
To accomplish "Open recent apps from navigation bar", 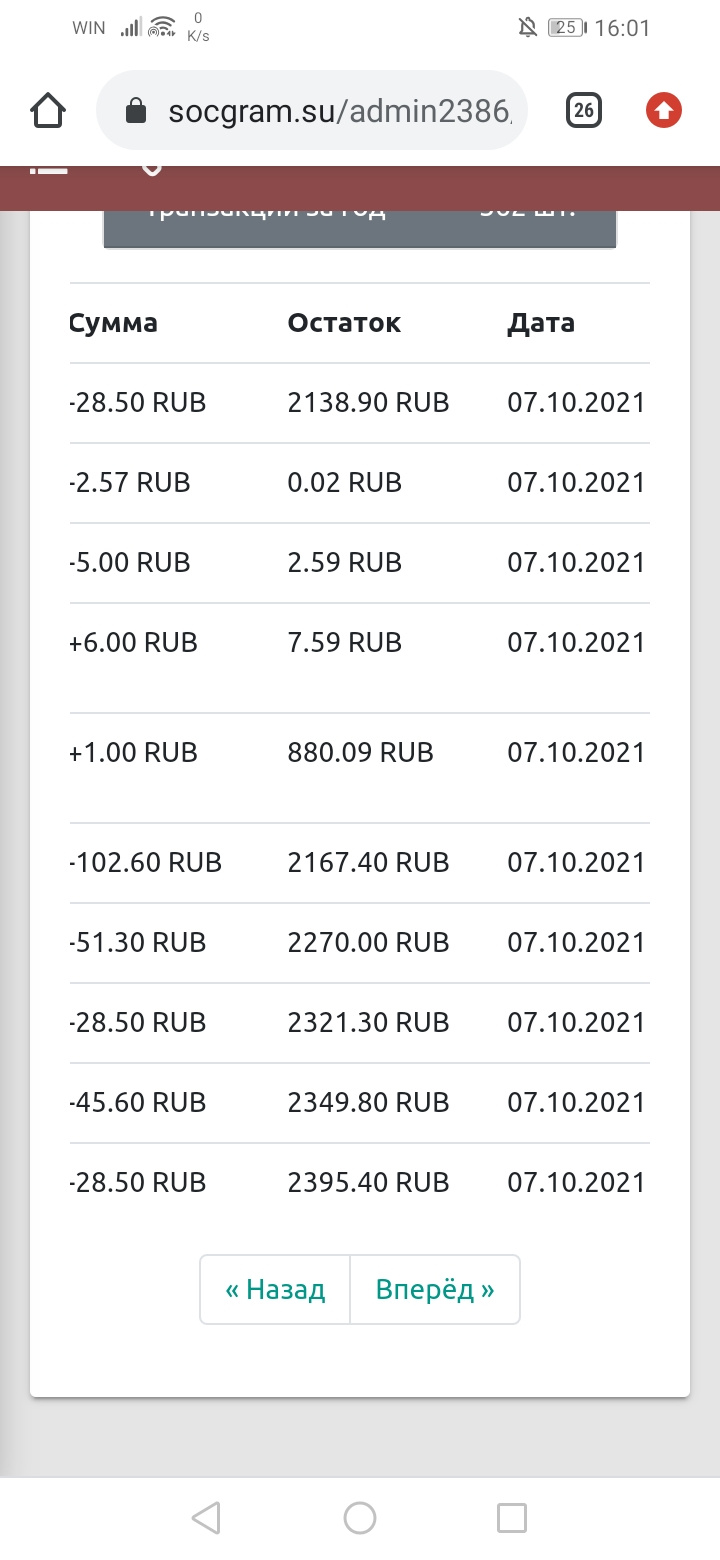I will tap(512, 1518).
